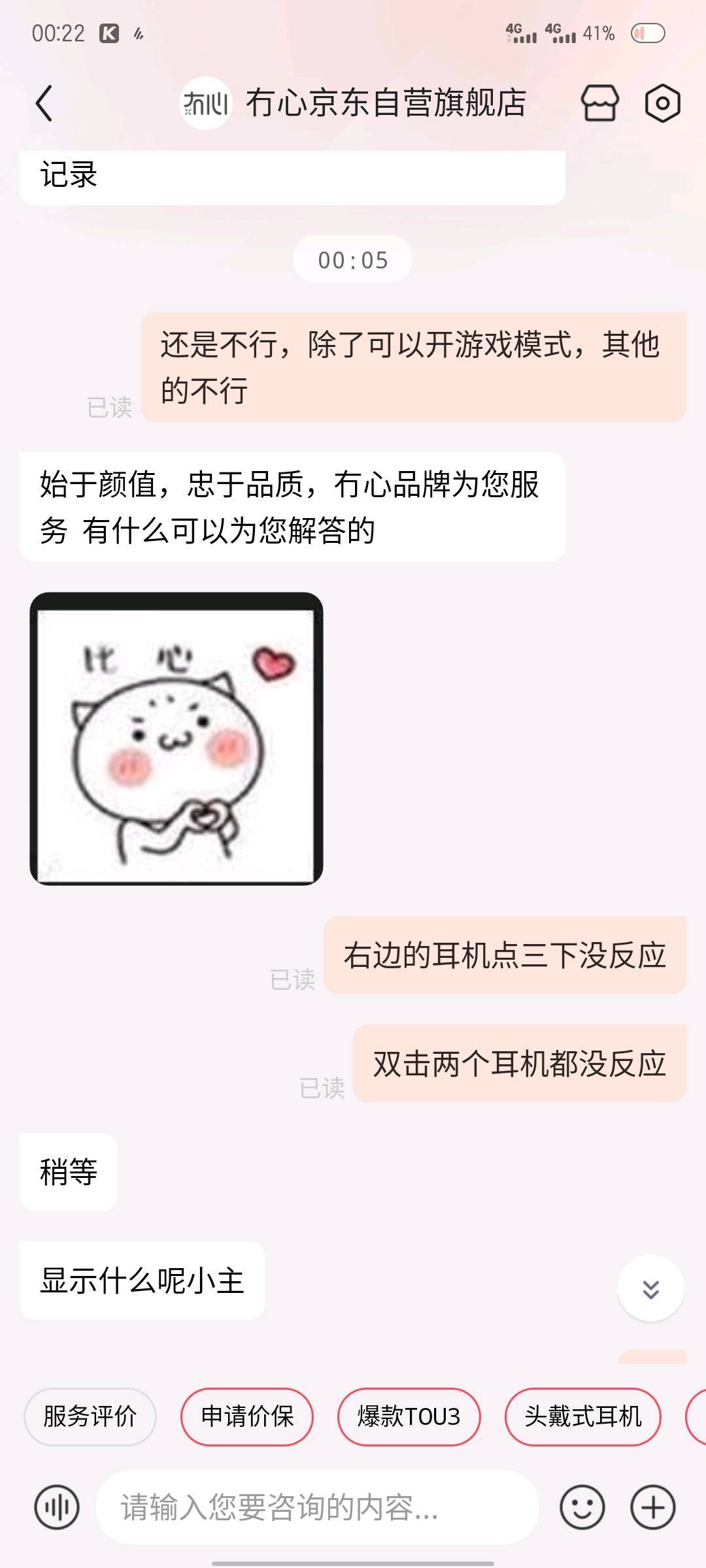Open the emoji picker
This screenshot has height=1568, width=706.
coord(582,1507)
